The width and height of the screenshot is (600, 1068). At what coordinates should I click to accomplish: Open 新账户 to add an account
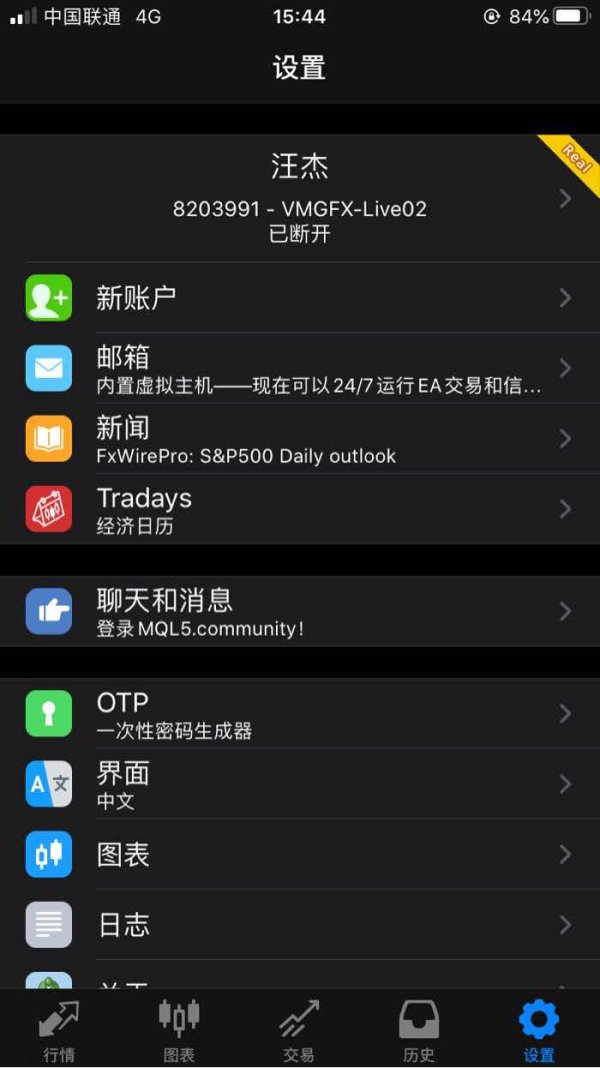(300, 298)
